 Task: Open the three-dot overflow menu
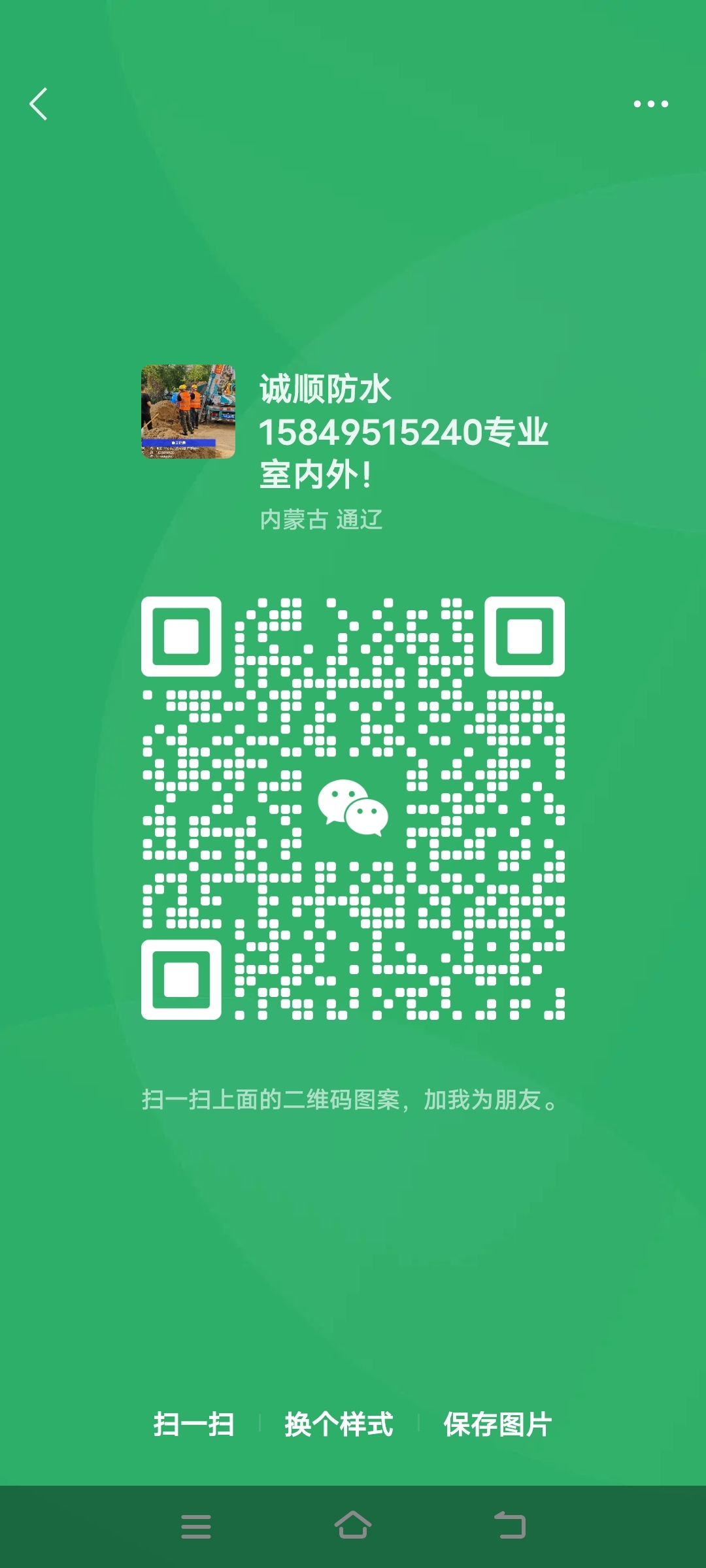point(650,104)
